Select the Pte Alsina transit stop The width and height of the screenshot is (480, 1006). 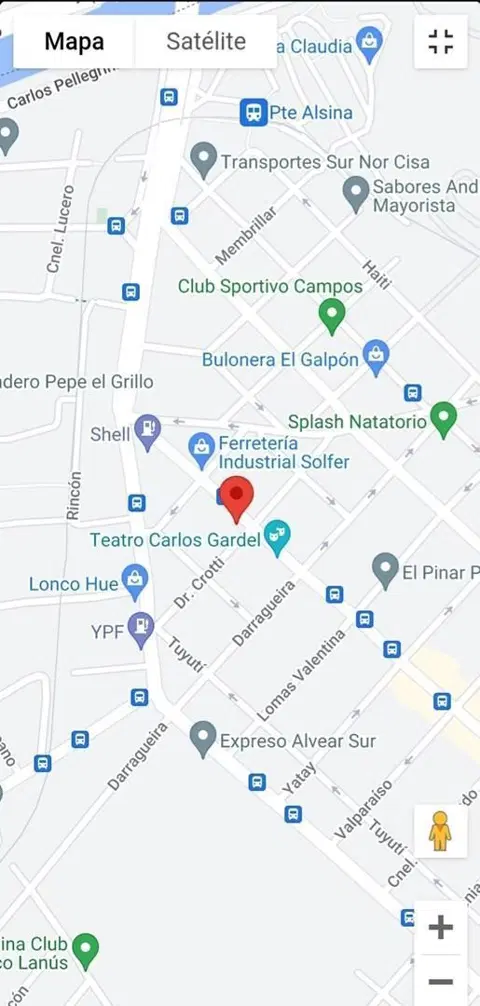coord(254,113)
